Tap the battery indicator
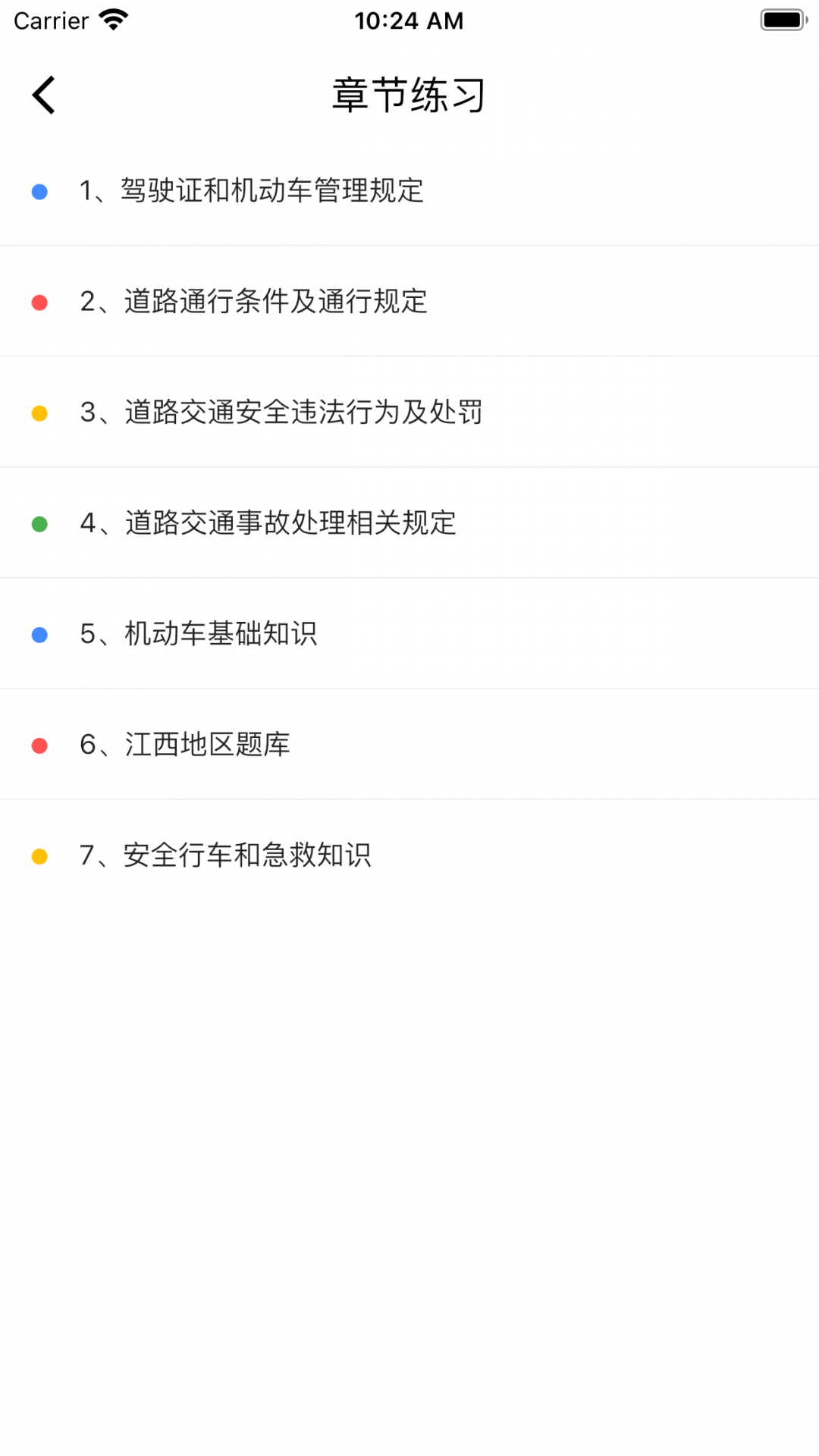 tap(782, 19)
